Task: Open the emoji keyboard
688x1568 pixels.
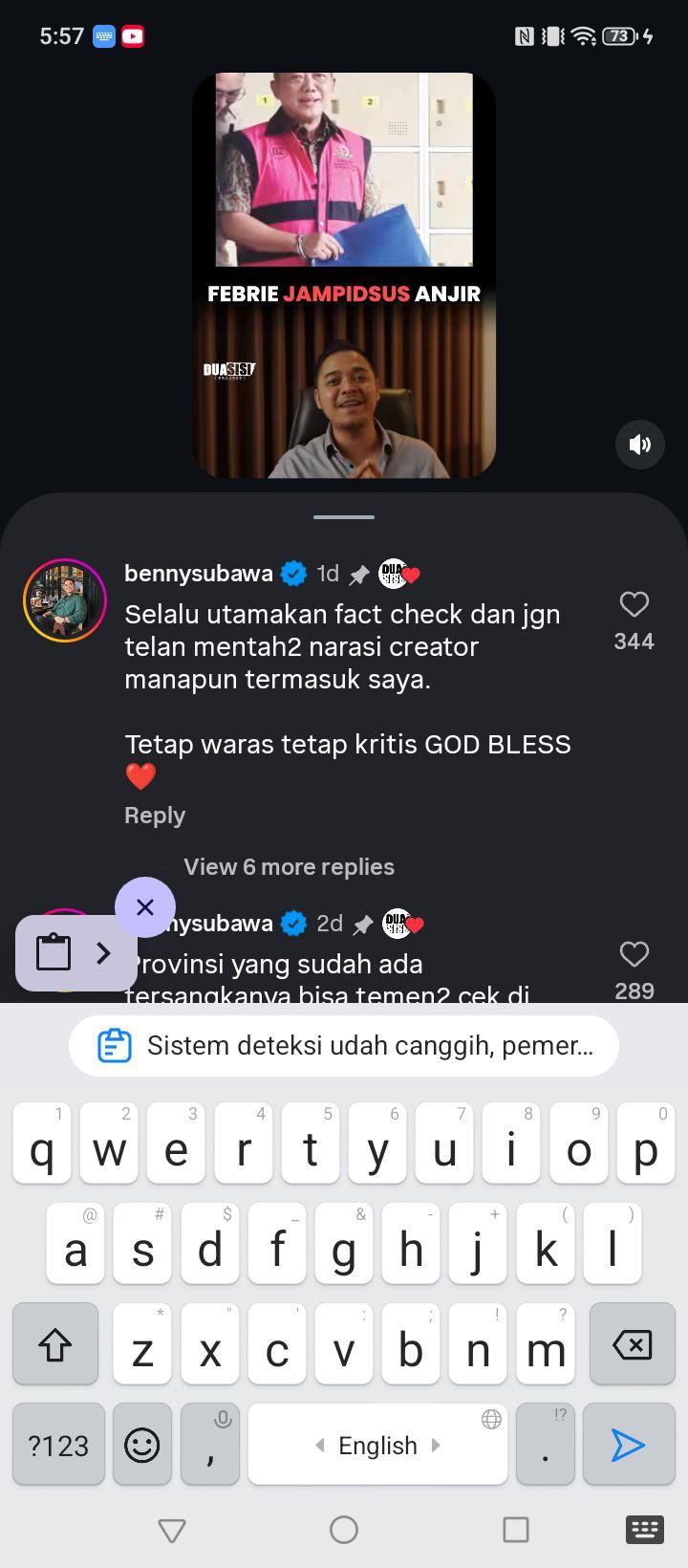Action: pos(142,1445)
